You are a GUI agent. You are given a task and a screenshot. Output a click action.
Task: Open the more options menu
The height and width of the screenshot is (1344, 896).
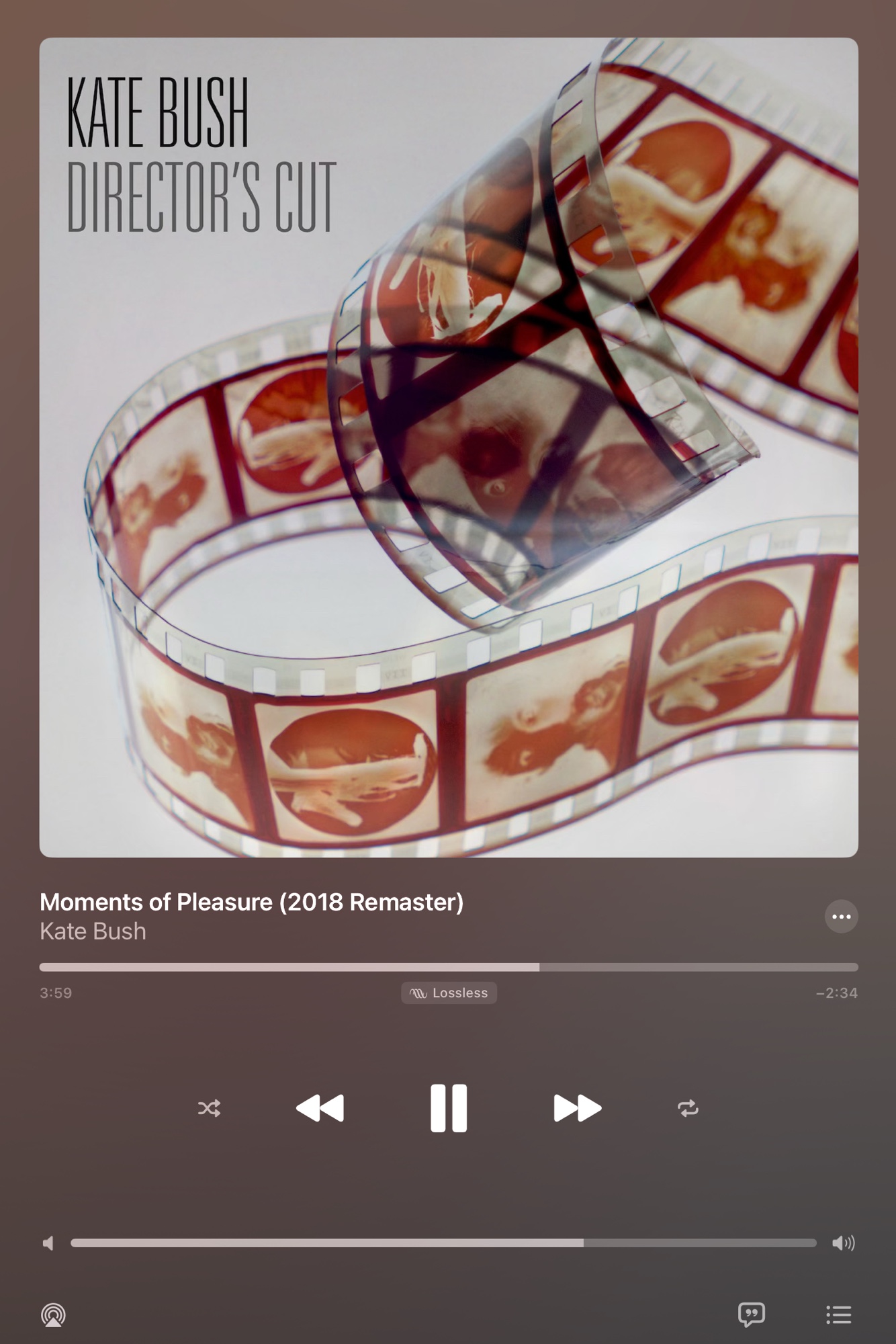click(x=841, y=917)
